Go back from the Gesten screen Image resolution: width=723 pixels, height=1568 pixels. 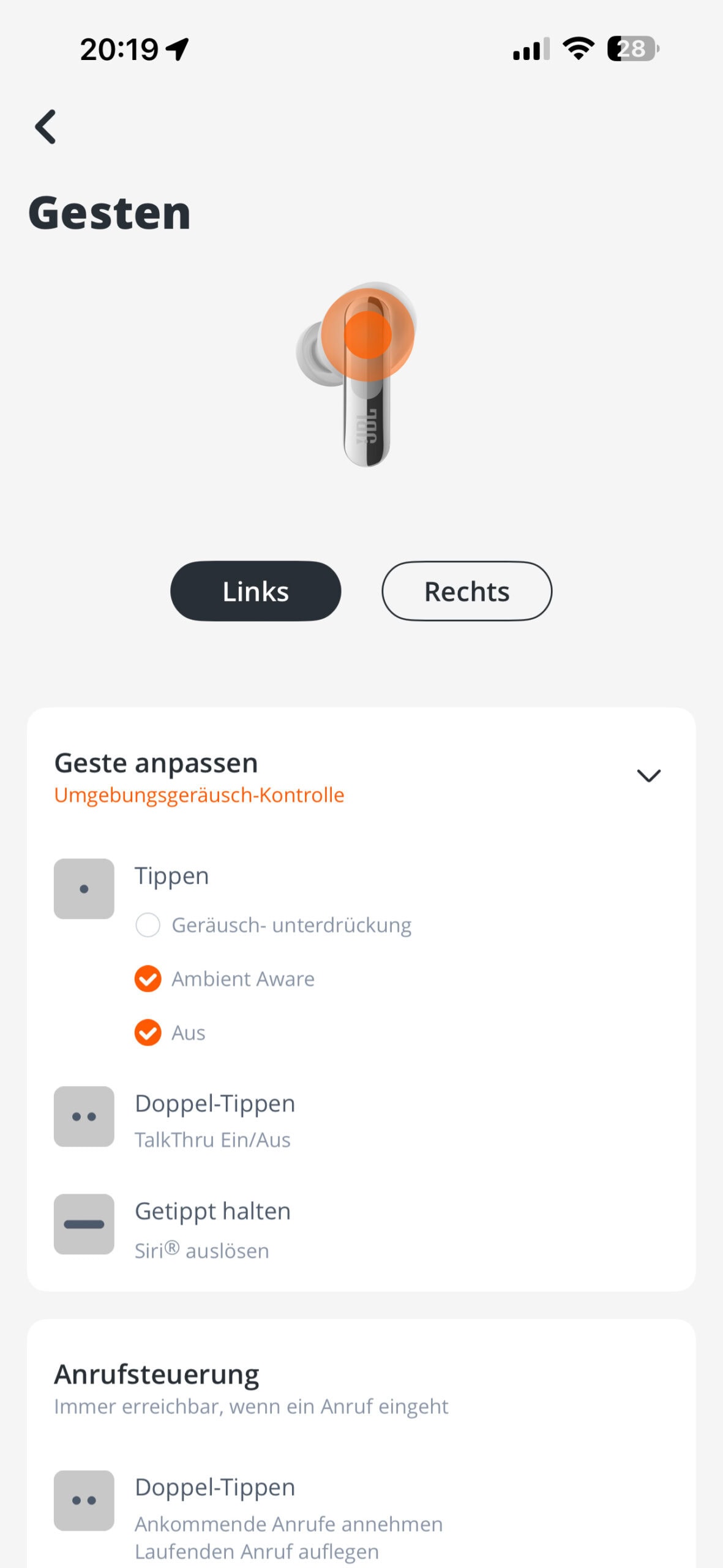point(46,127)
